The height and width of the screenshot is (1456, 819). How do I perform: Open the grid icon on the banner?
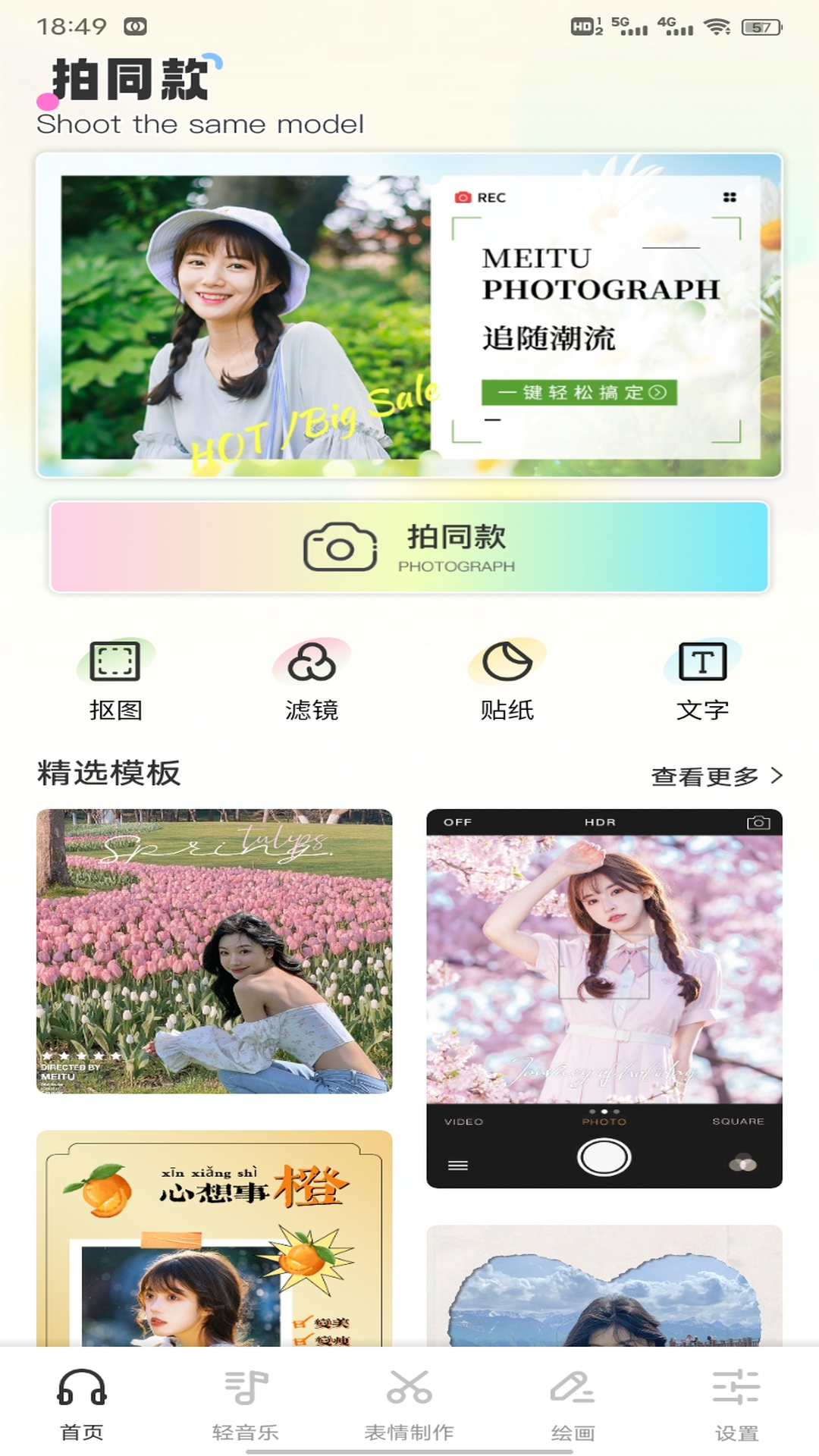(730, 197)
